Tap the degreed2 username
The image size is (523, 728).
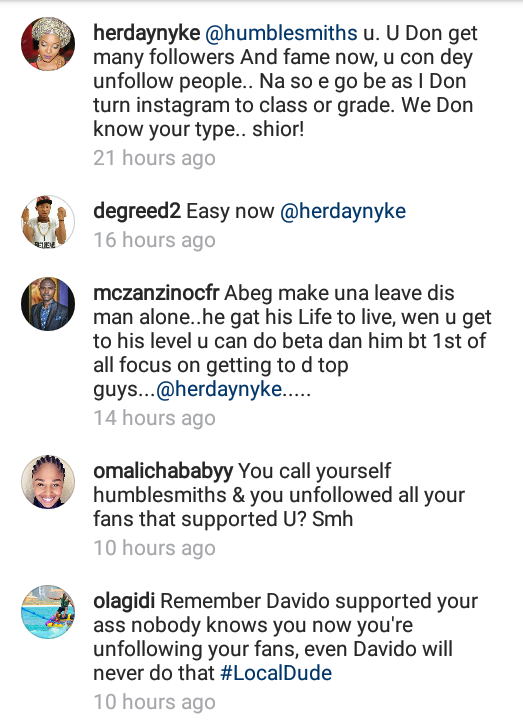[x=137, y=211]
